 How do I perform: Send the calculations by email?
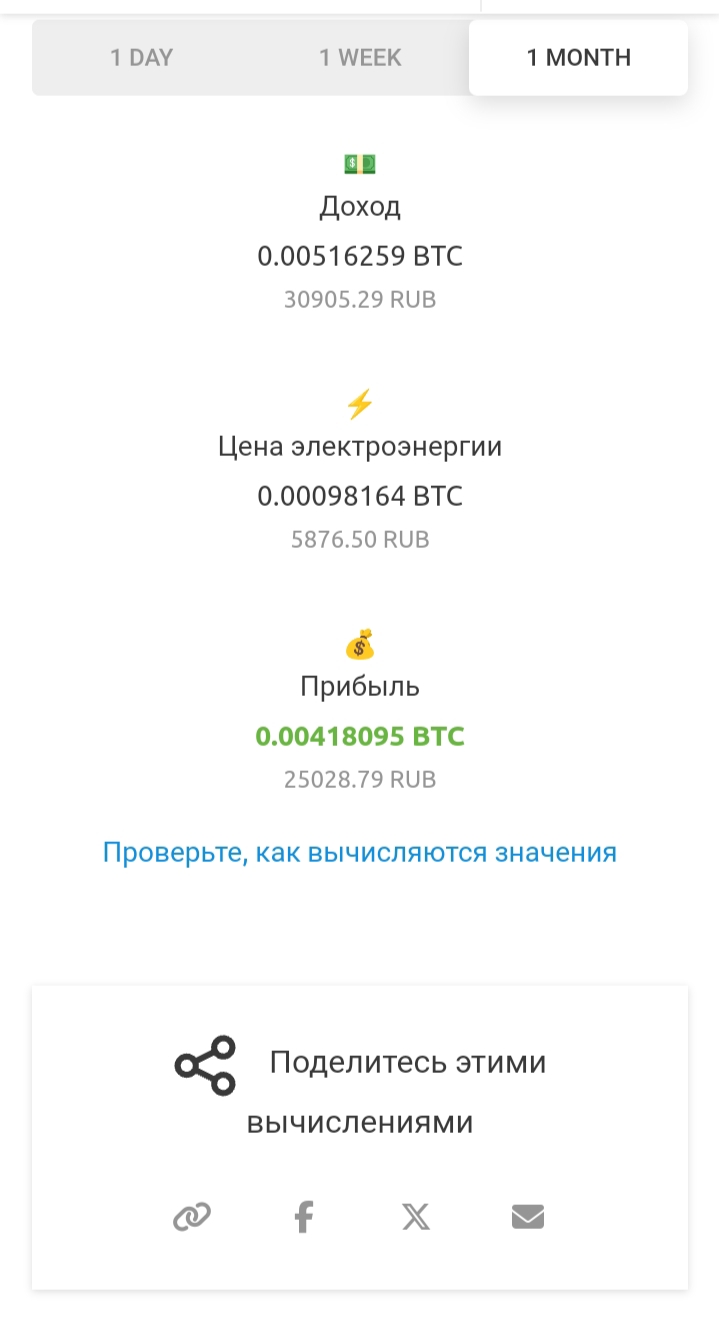coord(528,1217)
